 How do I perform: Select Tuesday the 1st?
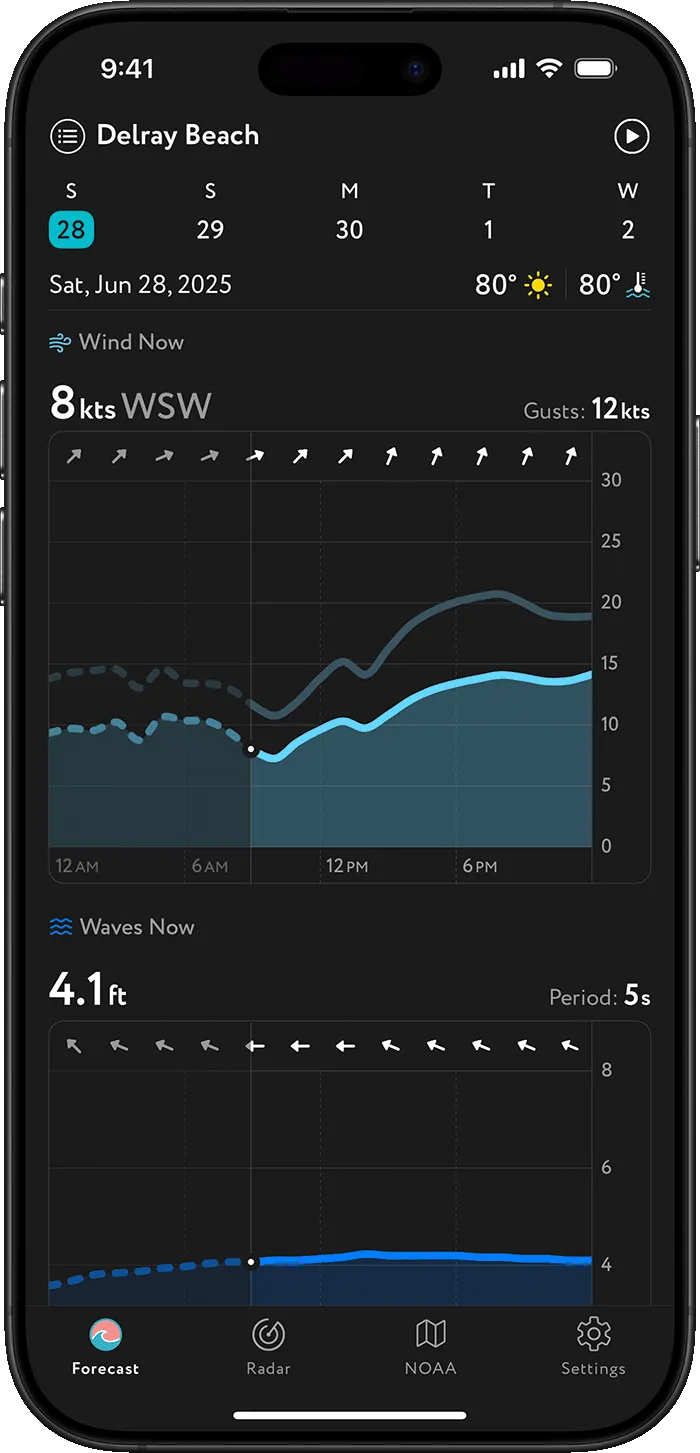click(x=488, y=229)
